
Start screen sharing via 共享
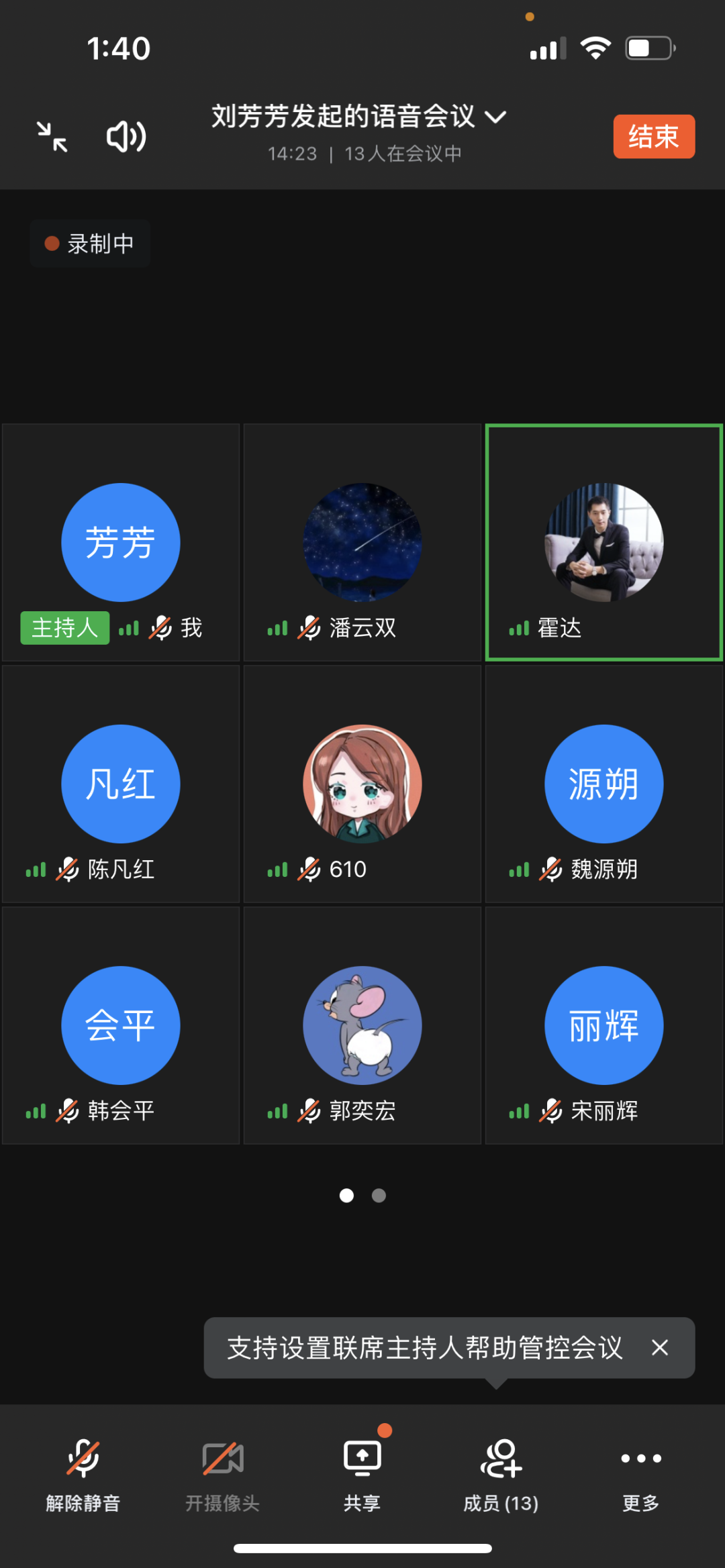[x=362, y=1473]
